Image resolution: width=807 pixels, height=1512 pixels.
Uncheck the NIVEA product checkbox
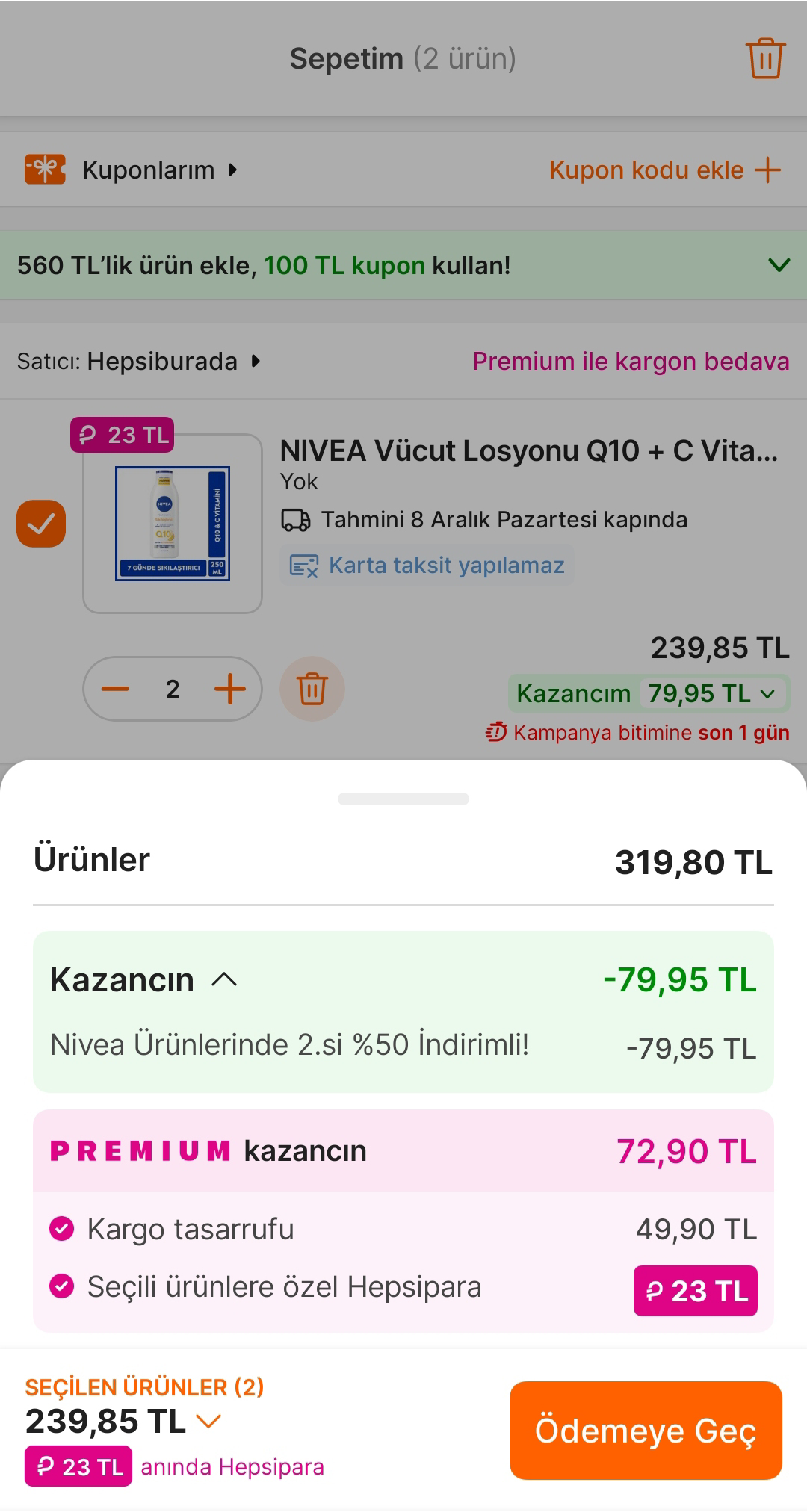[41, 524]
